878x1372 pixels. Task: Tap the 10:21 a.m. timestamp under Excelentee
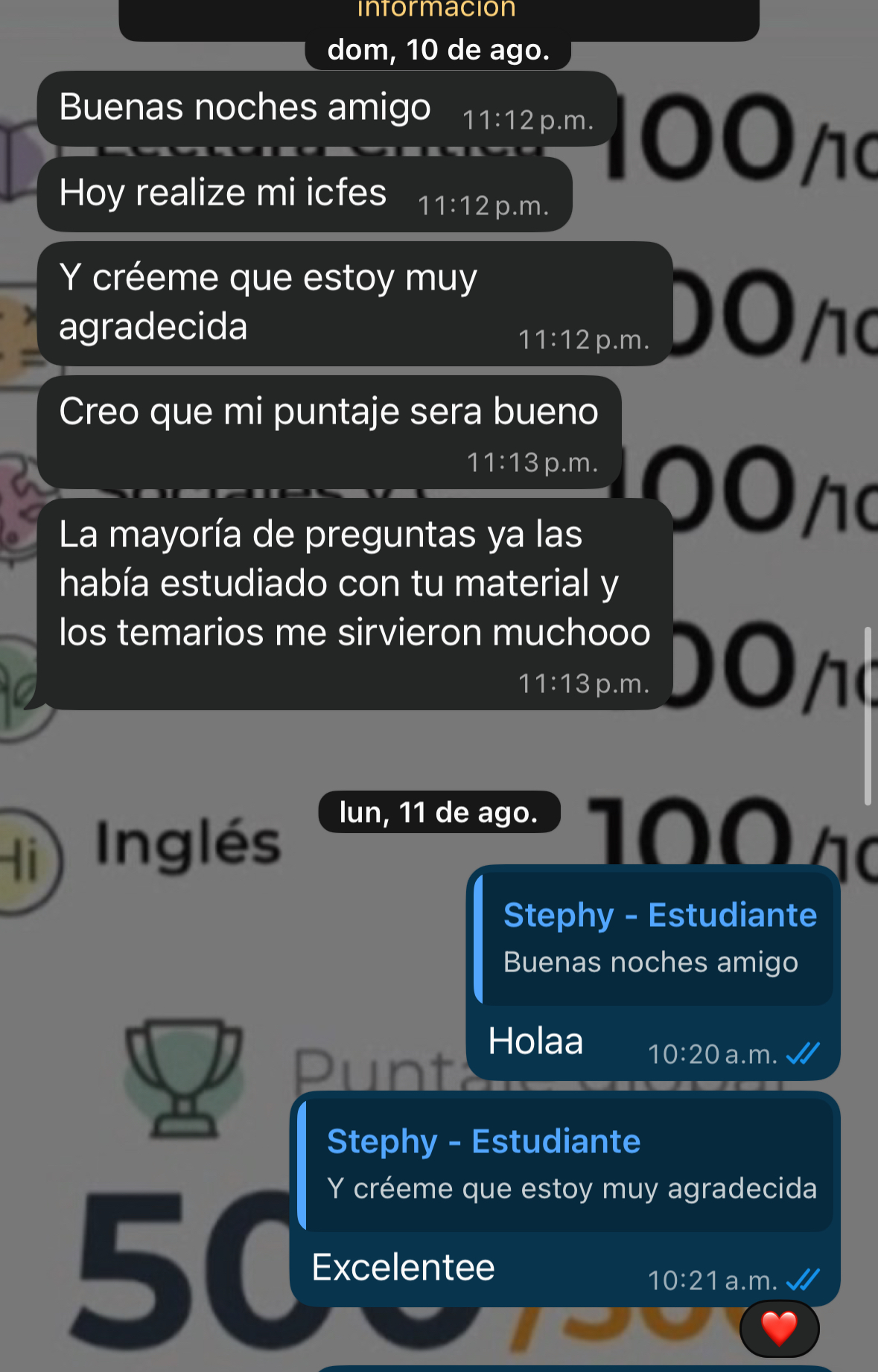coord(710,1280)
